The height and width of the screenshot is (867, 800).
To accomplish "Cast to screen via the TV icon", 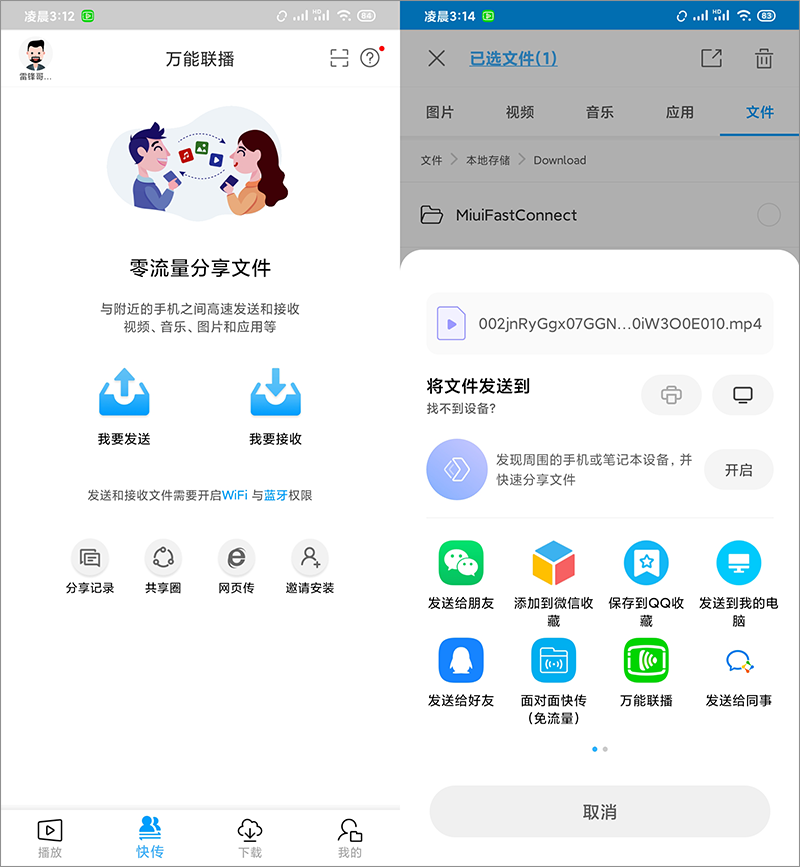I will click(x=741, y=395).
